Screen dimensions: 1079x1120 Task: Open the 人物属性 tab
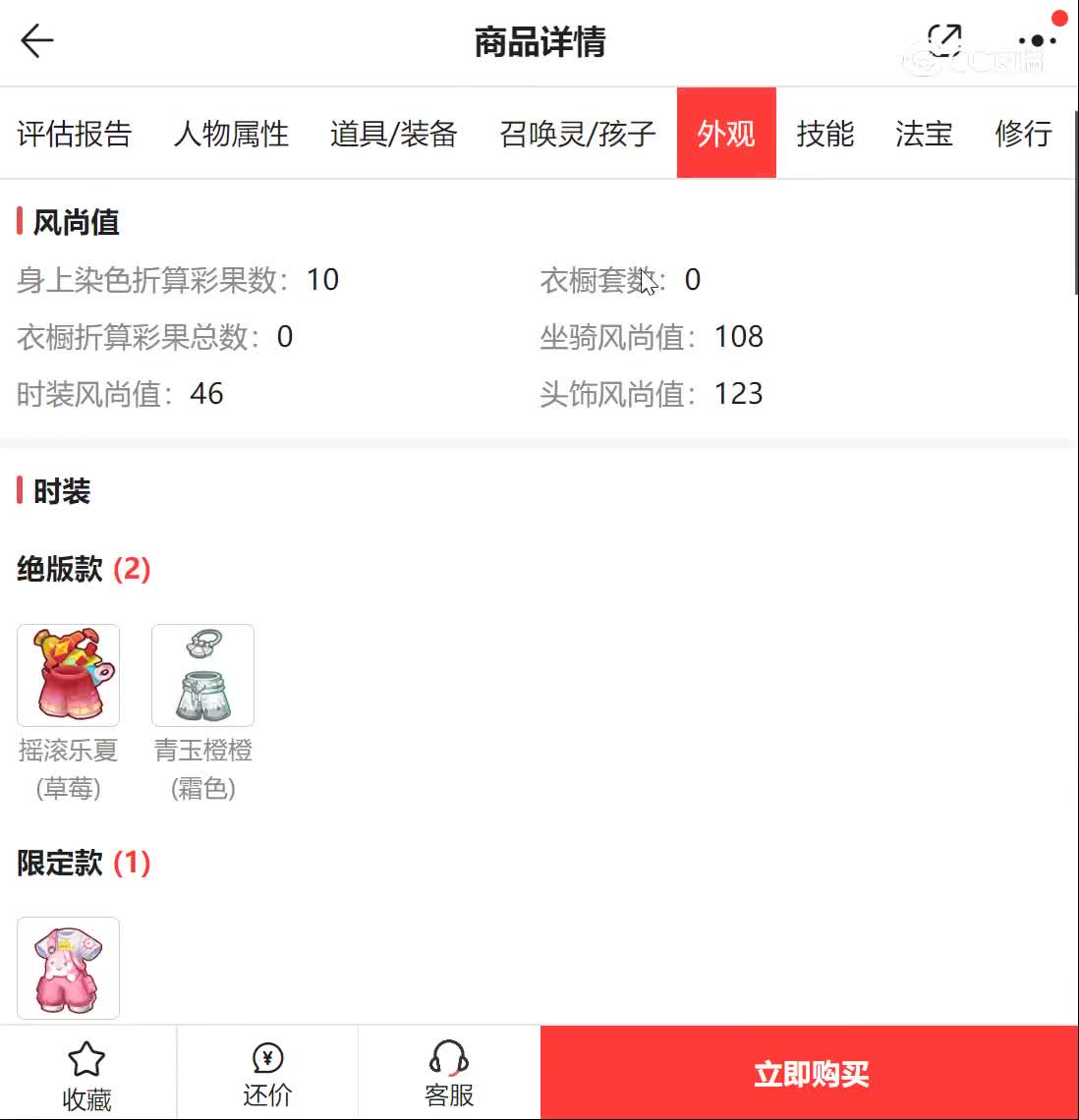[231, 134]
